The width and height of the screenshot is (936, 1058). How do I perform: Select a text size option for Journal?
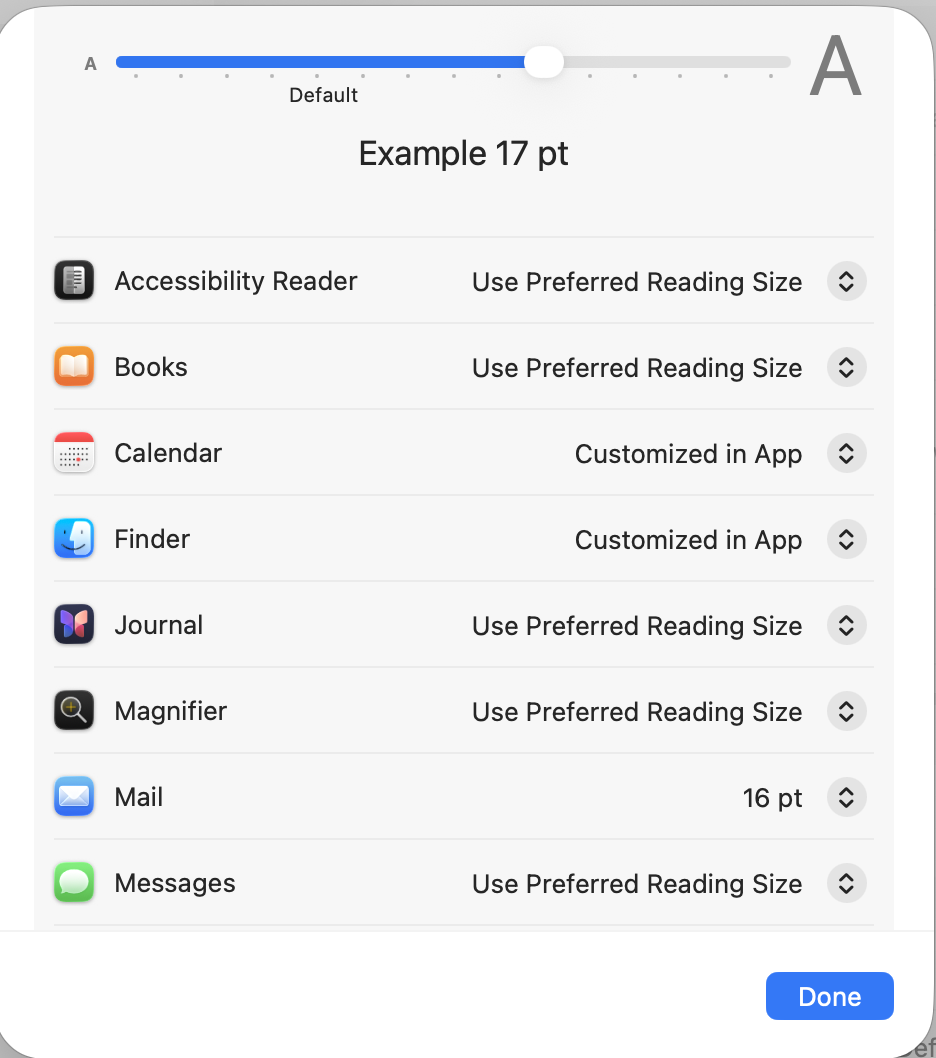click(x=846, y=626)
